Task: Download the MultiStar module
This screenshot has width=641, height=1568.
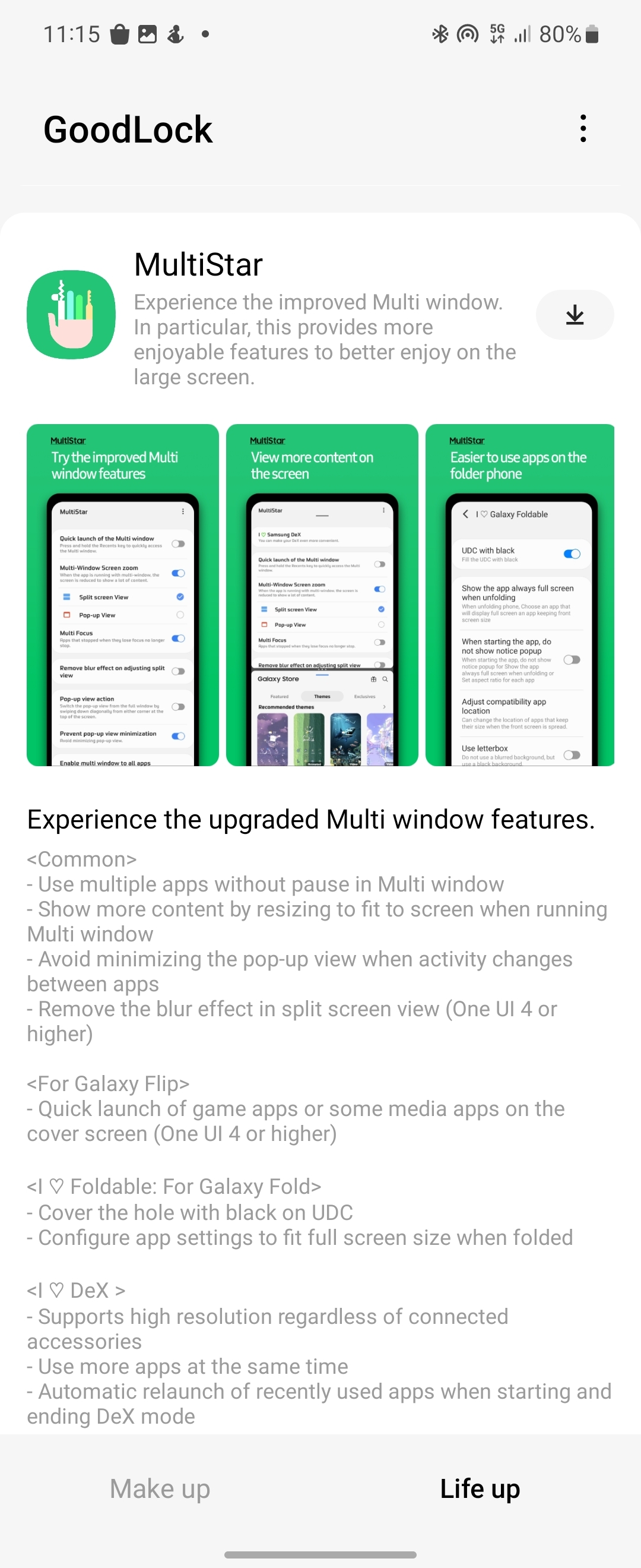Action: point(574,315)
